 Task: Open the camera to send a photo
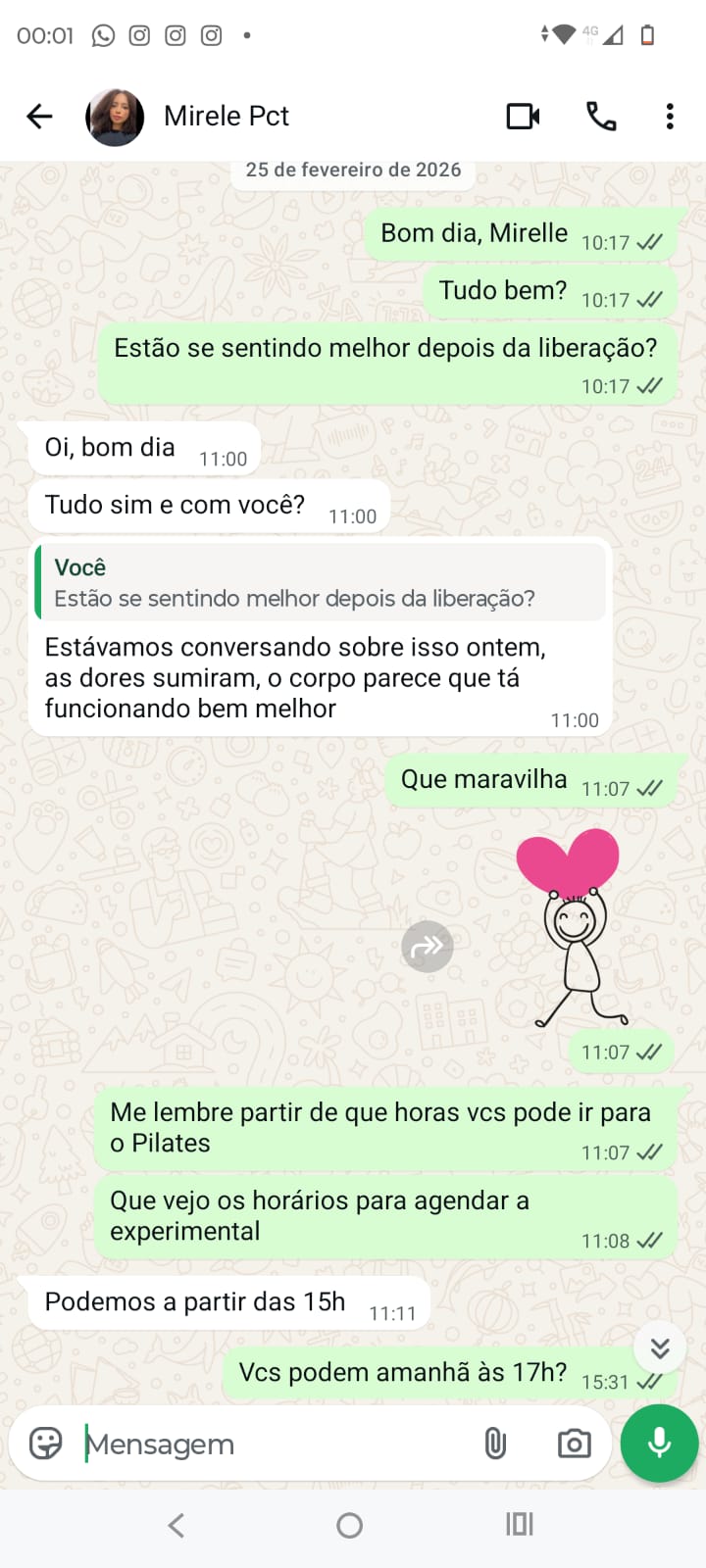[x=574, y=1444]
